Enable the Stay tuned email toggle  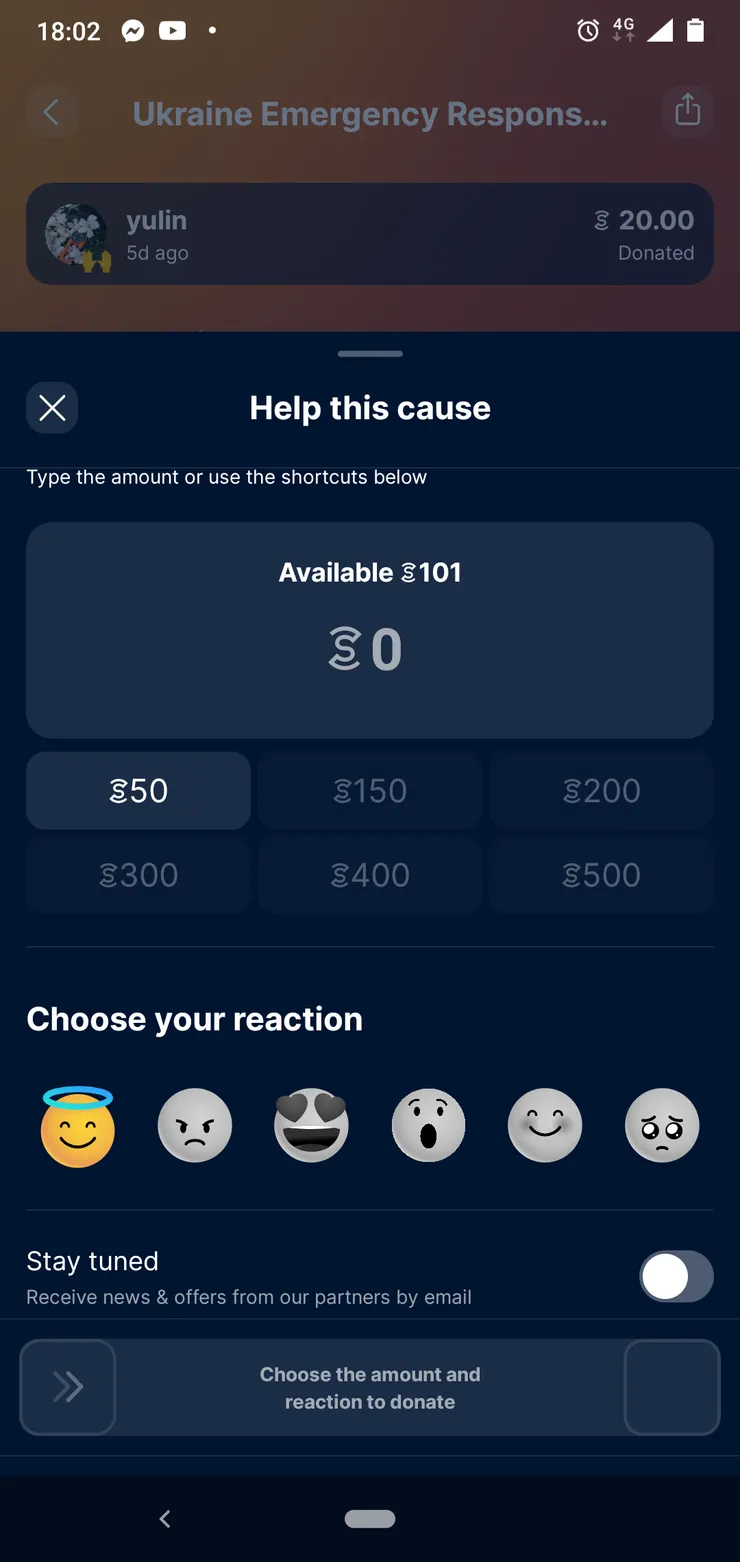pos(676,1277)
